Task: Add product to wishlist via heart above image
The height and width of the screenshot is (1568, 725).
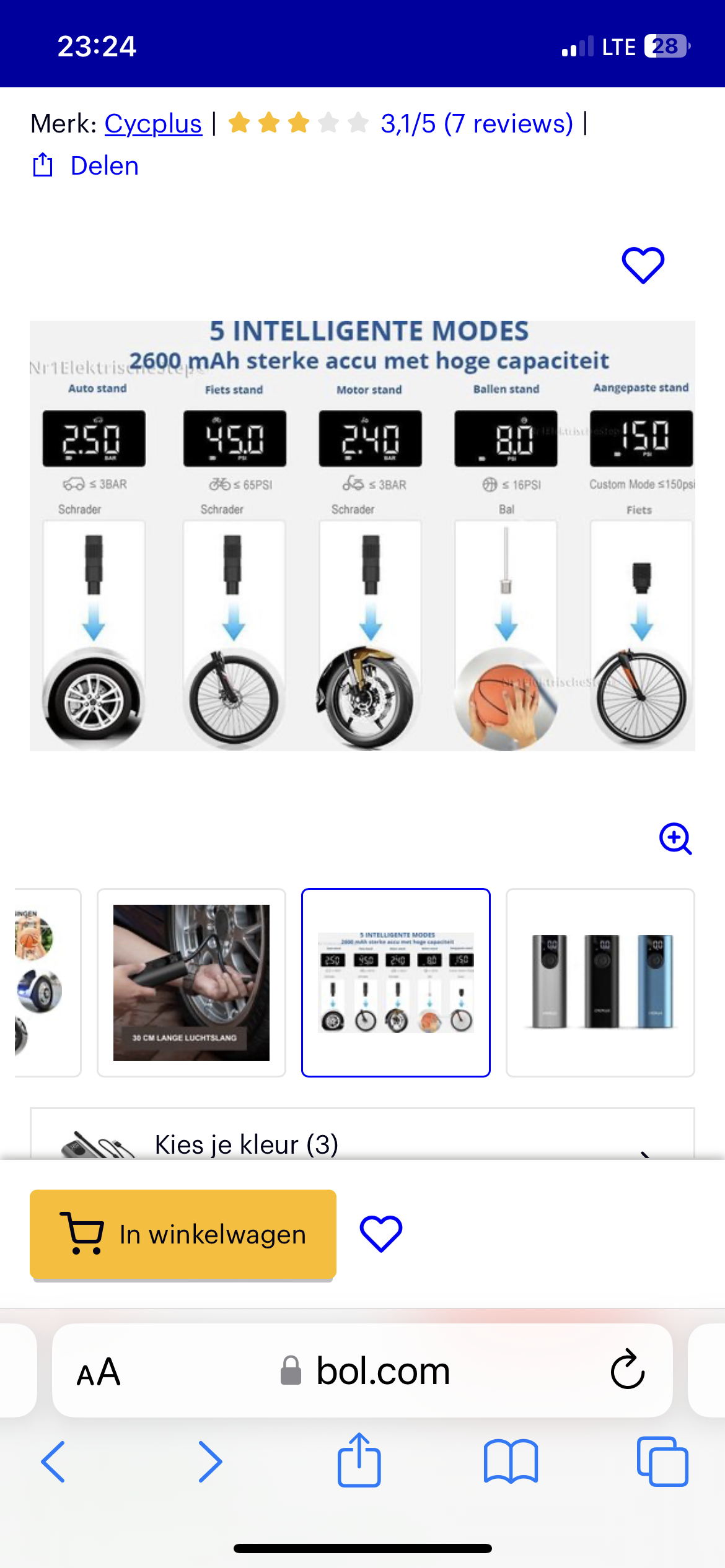Action: click(643, 265)
